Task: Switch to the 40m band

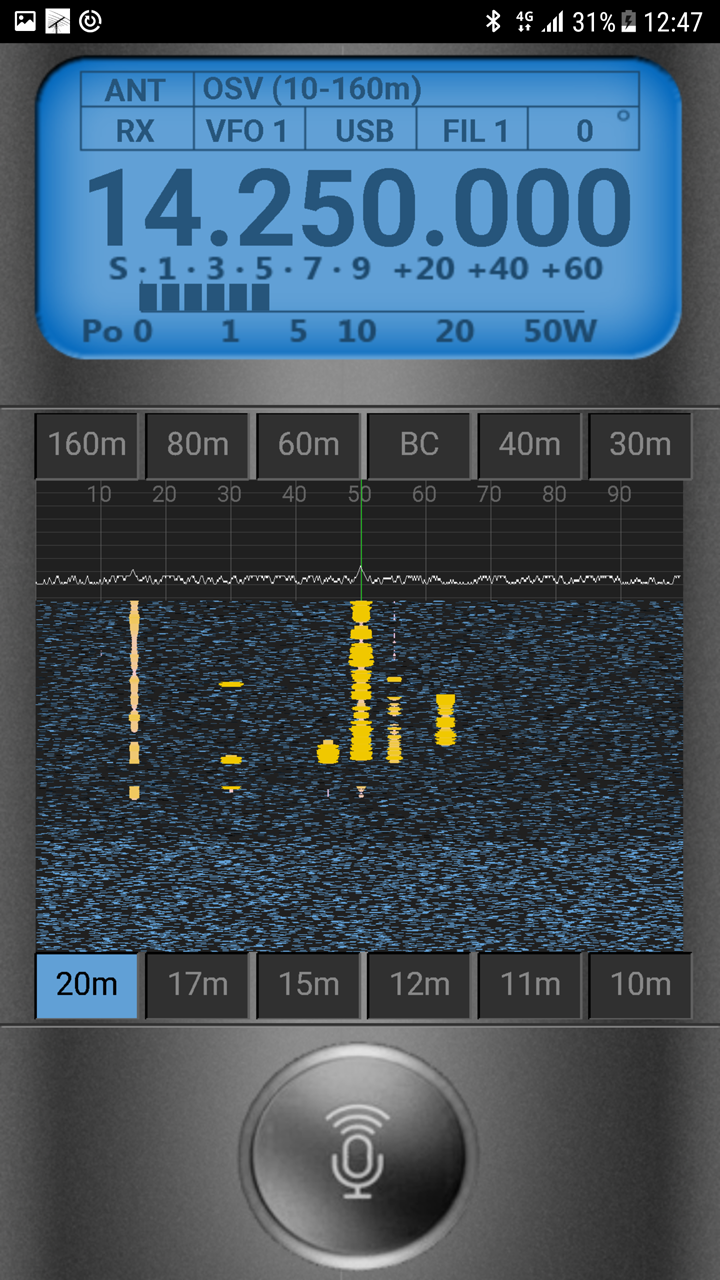Action: click(x=530, y=445)
